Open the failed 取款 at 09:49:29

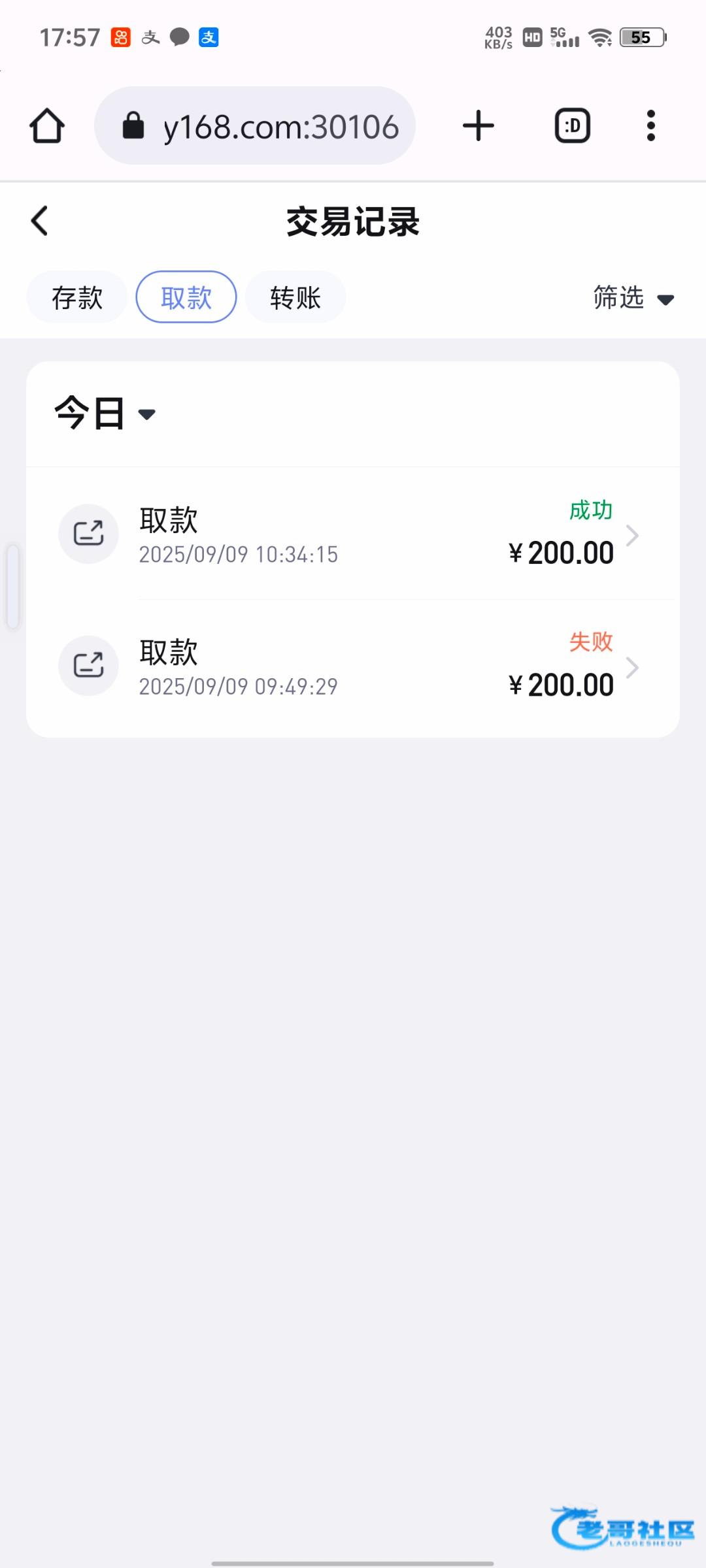pos(353,666)
